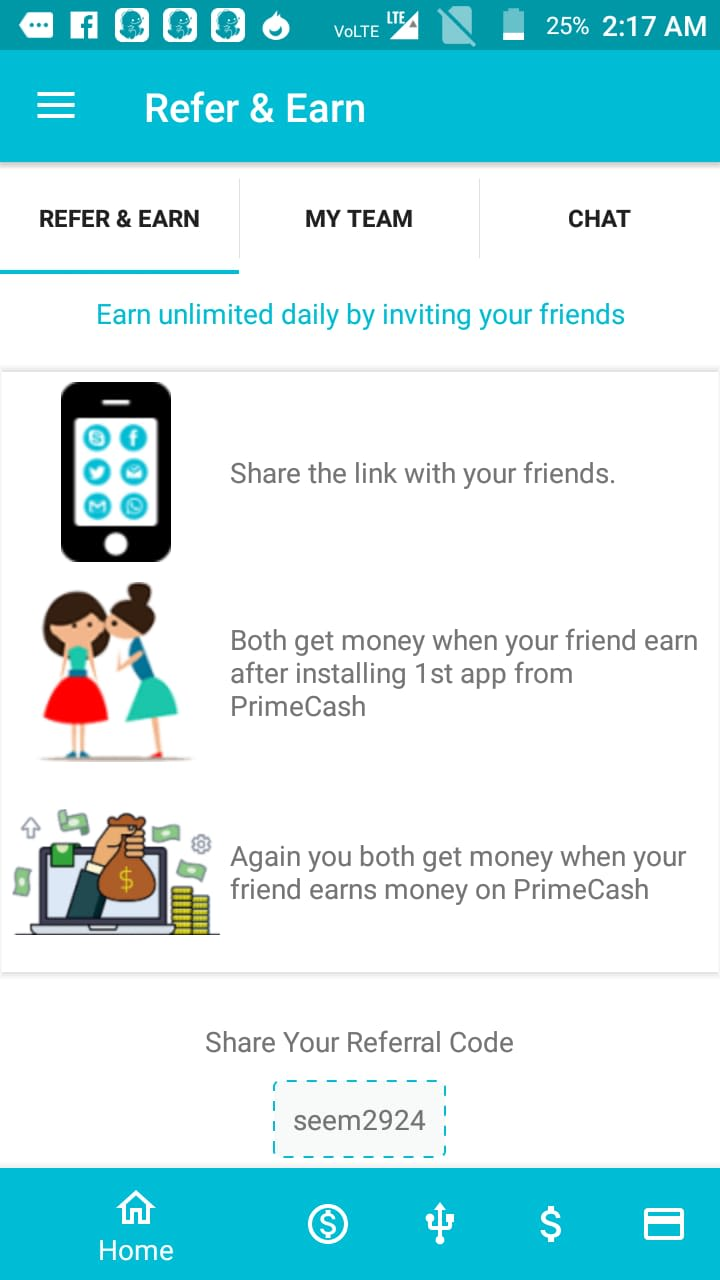Open the USB trident icon tab
The height and width of the screenshot is (1280, 720).
(440, 1224)
